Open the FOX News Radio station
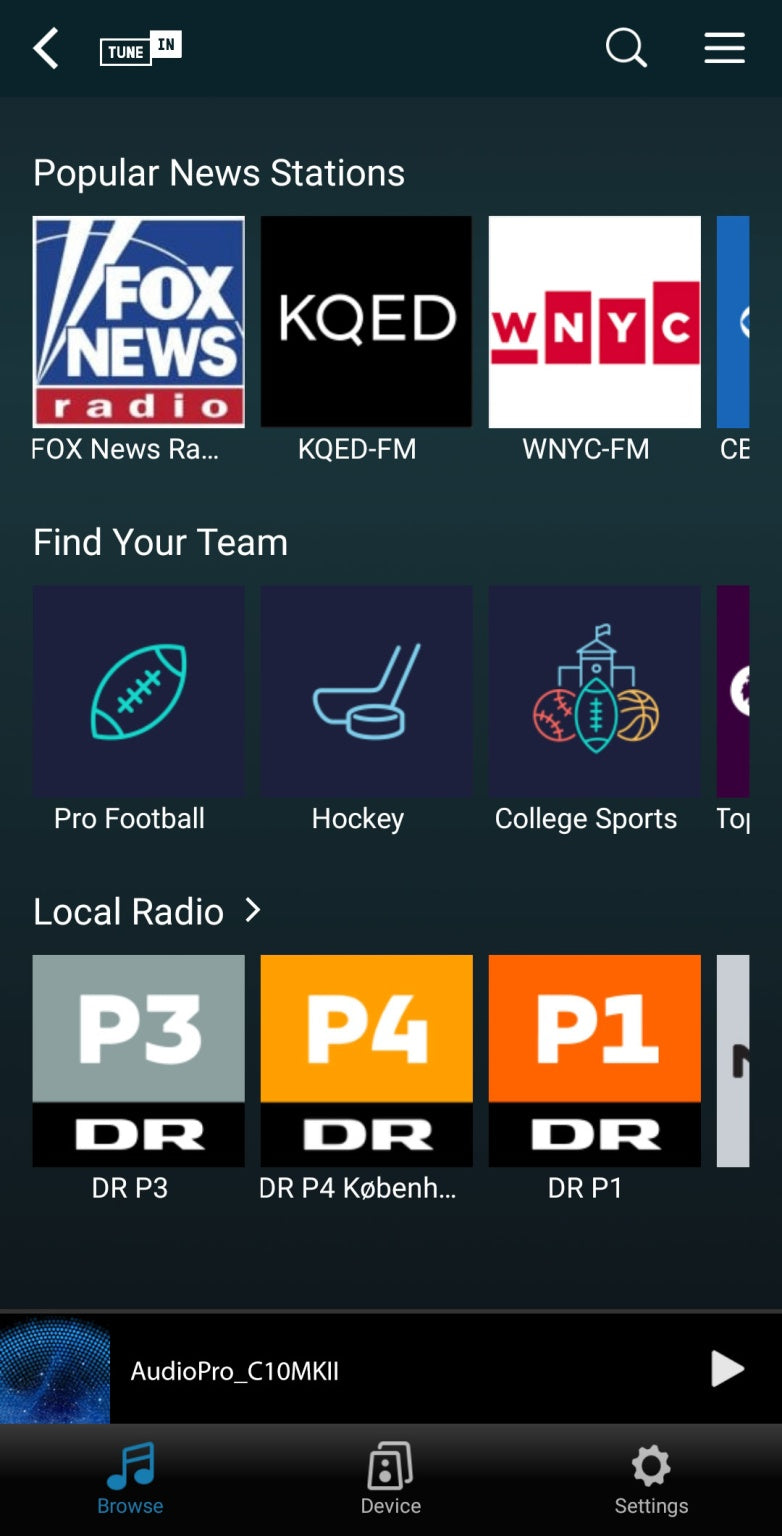This screenshot has width=782, height=1536. pos(138,322)
